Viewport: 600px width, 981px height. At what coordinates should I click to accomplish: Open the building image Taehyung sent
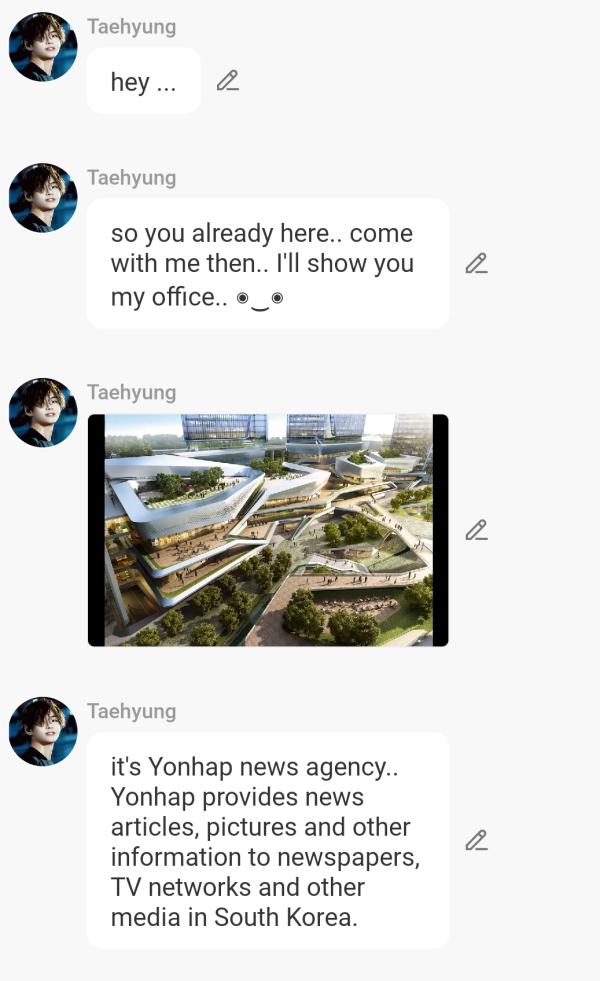(x=268, y=530)
